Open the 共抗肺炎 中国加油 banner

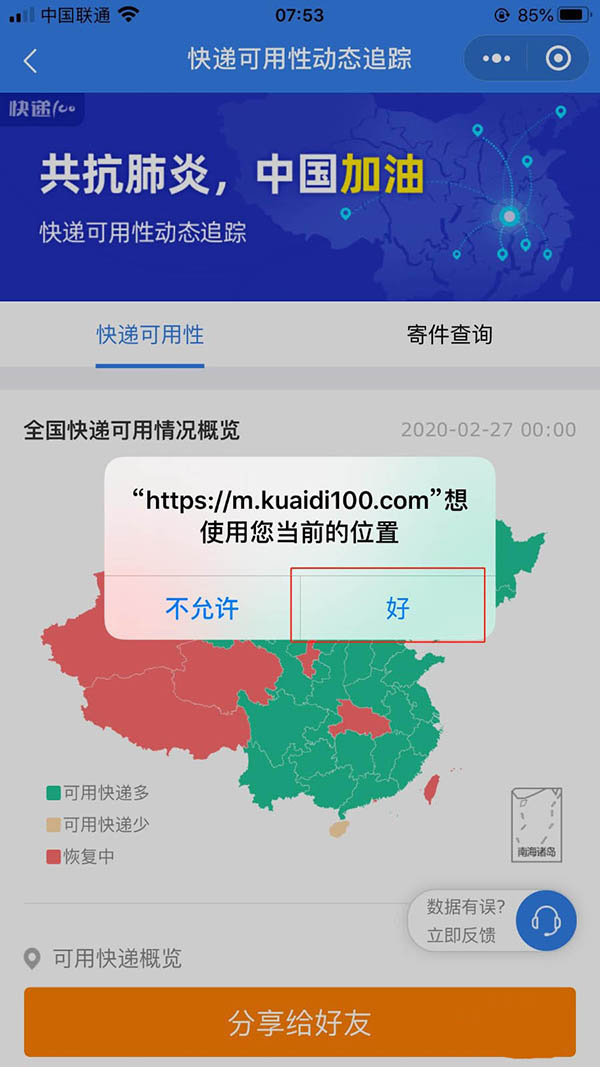pyautogui.click(x=300, y=197)
